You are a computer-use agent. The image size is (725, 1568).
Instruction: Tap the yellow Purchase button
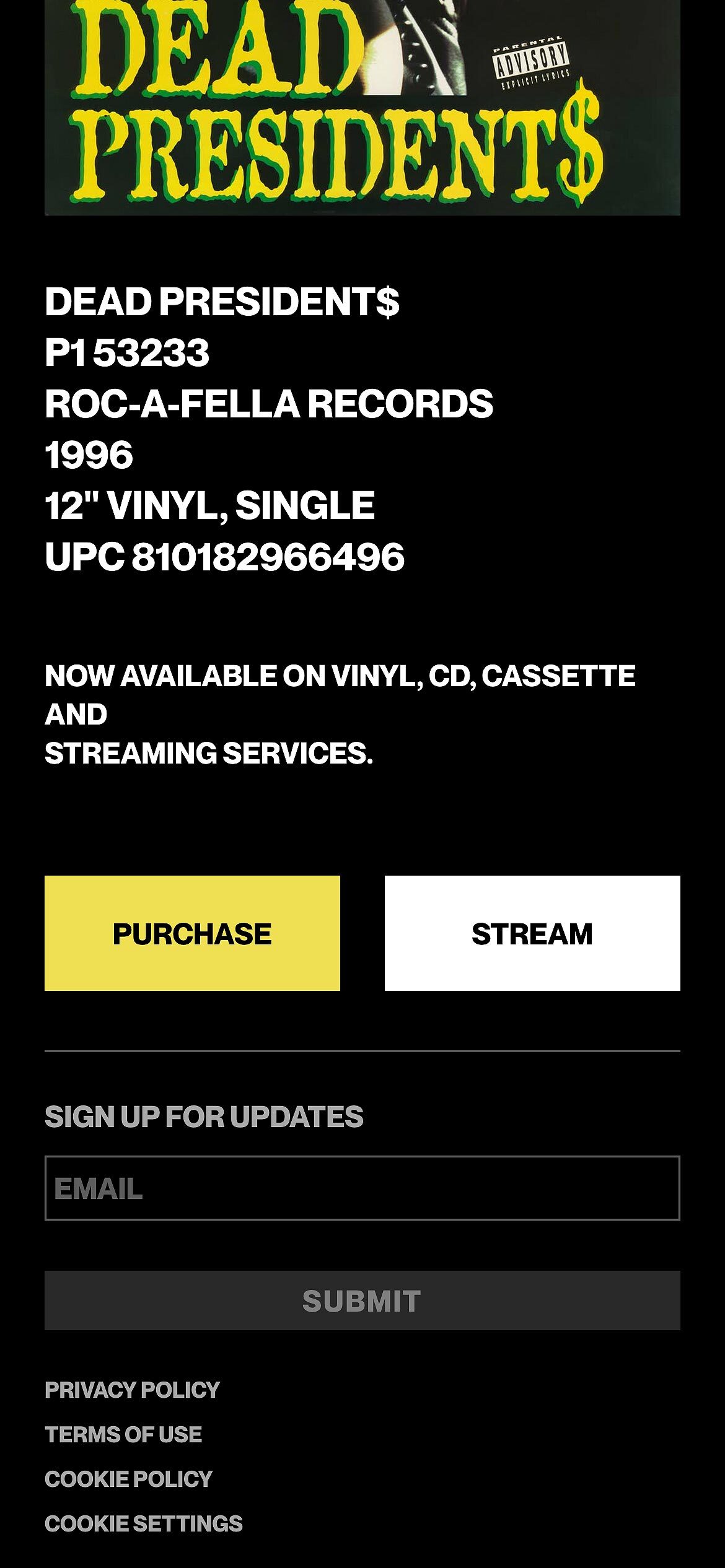[192, 933]
